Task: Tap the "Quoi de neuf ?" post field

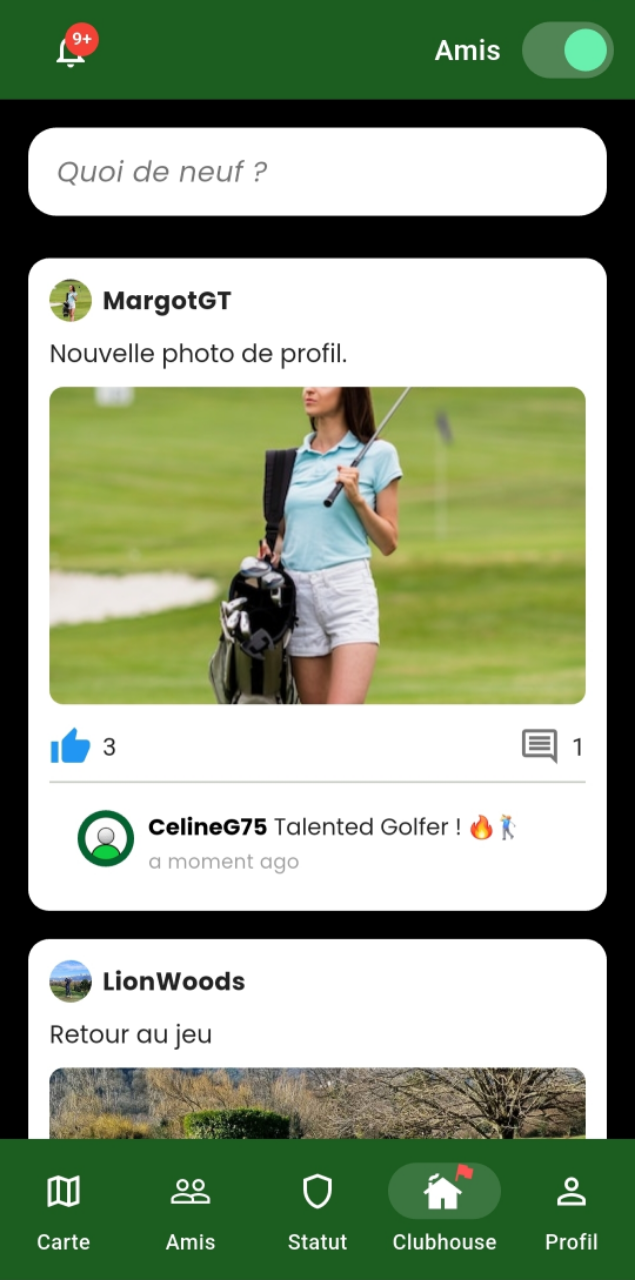Action: (x=317, y=172)
